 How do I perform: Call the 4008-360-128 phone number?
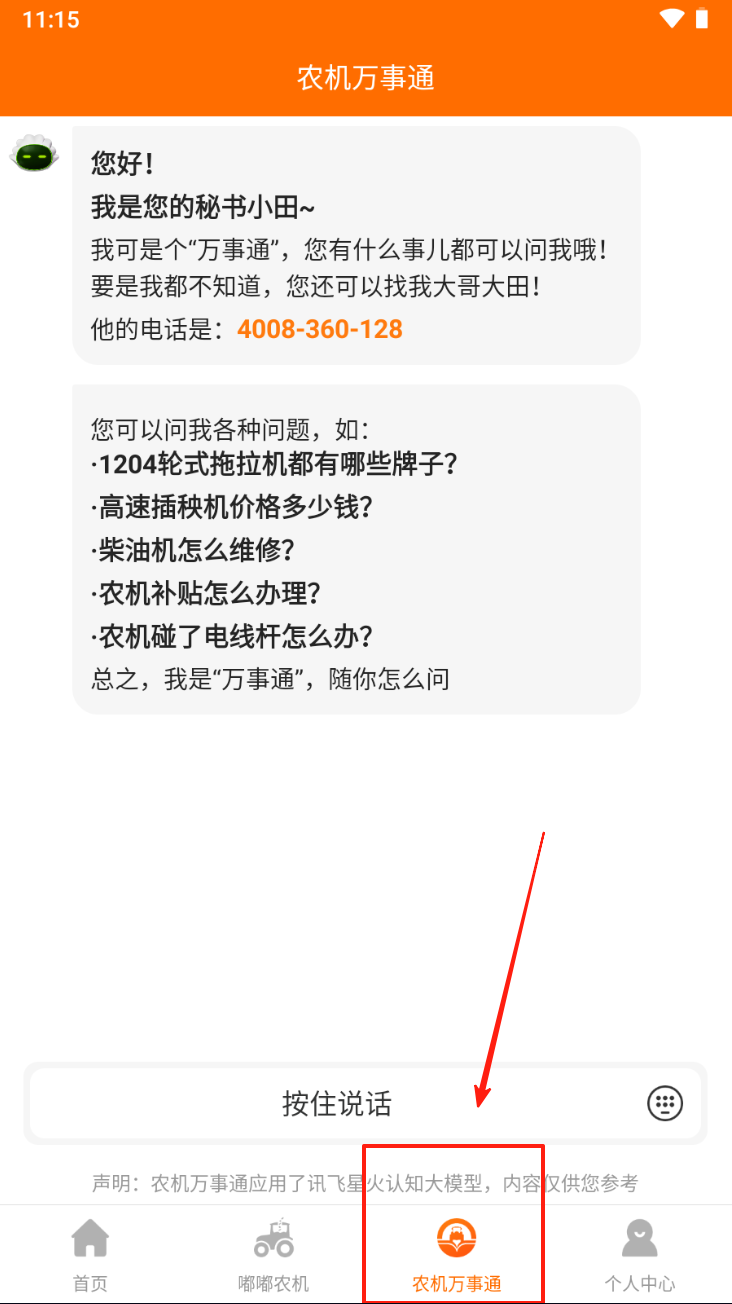[320, 329]
